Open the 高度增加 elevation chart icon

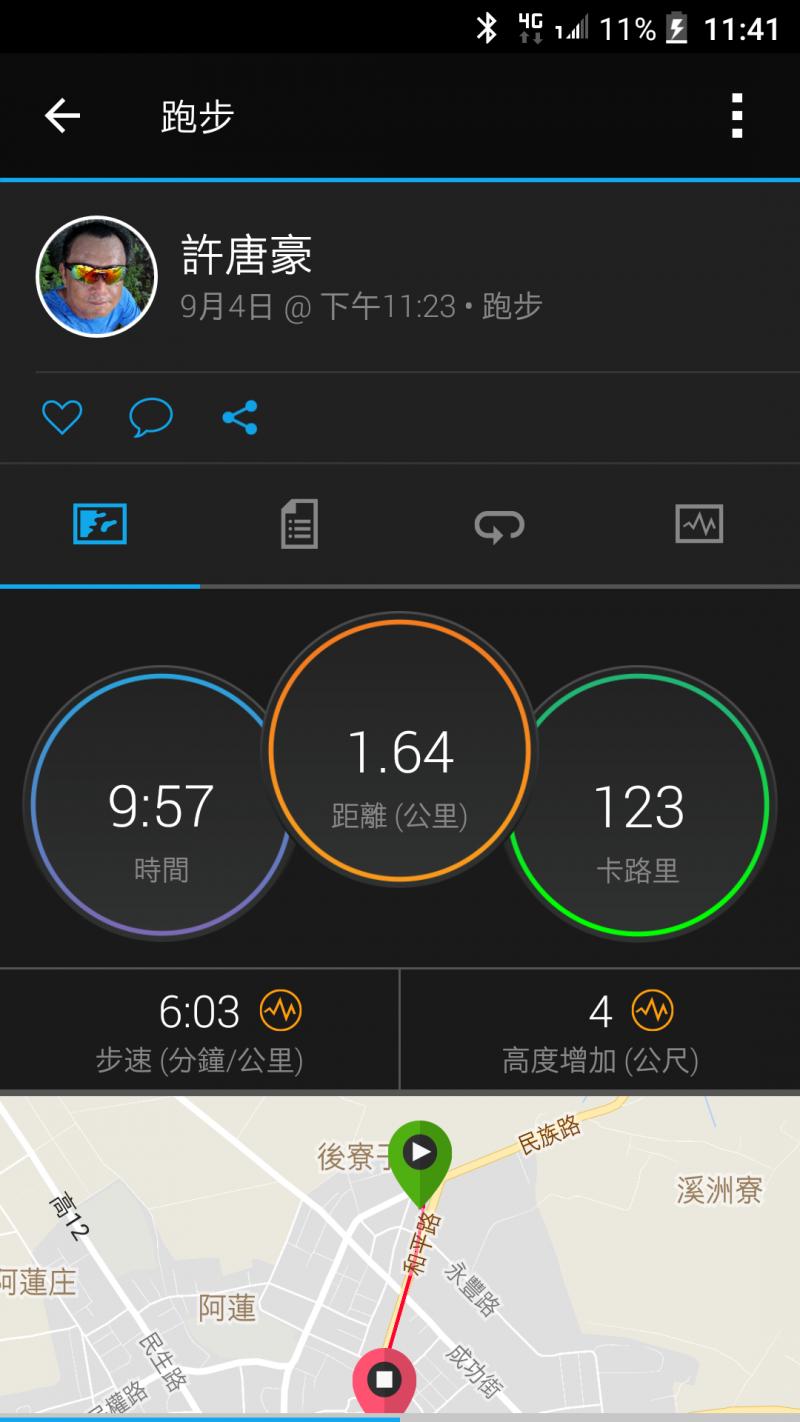click(x=652, y=1012)
